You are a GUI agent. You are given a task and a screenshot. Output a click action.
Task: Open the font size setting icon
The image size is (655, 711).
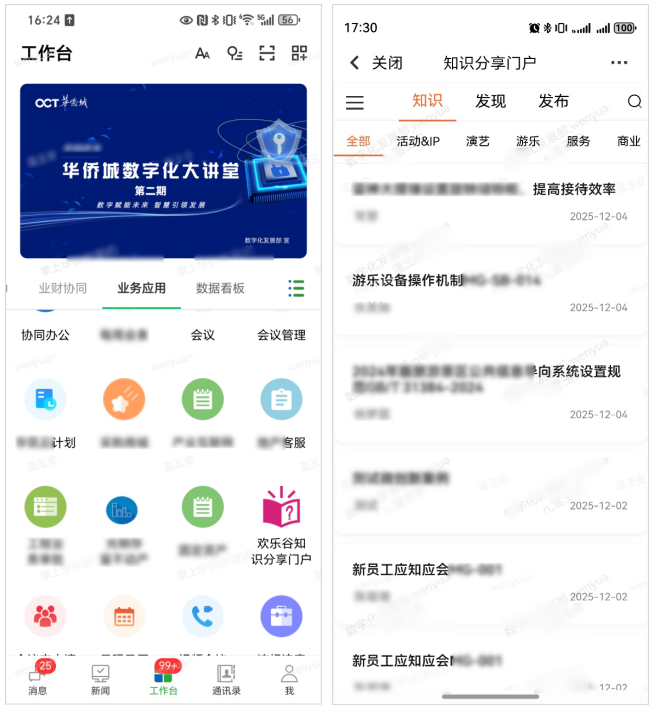tap(202, 54)
